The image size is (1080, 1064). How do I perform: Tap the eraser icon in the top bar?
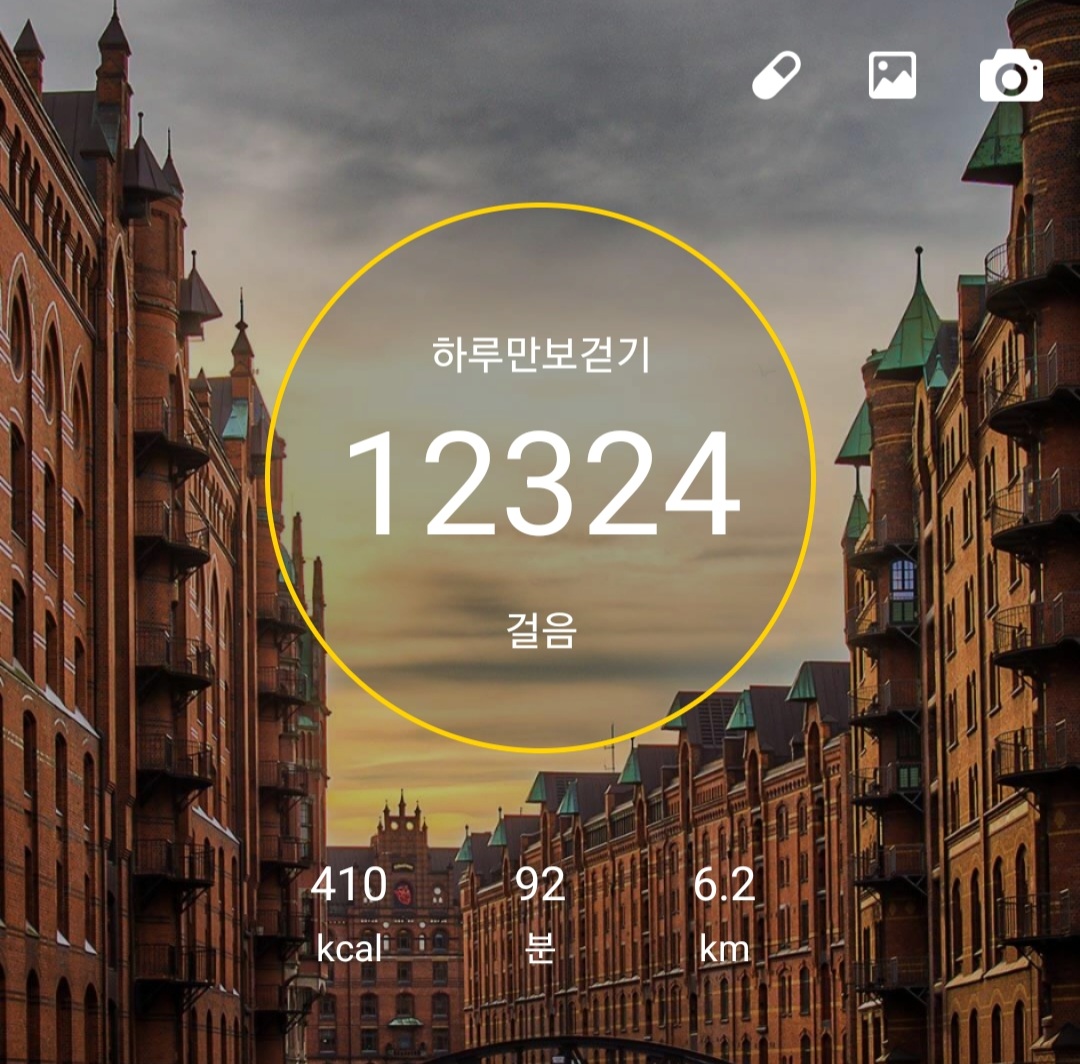(776, 75)
